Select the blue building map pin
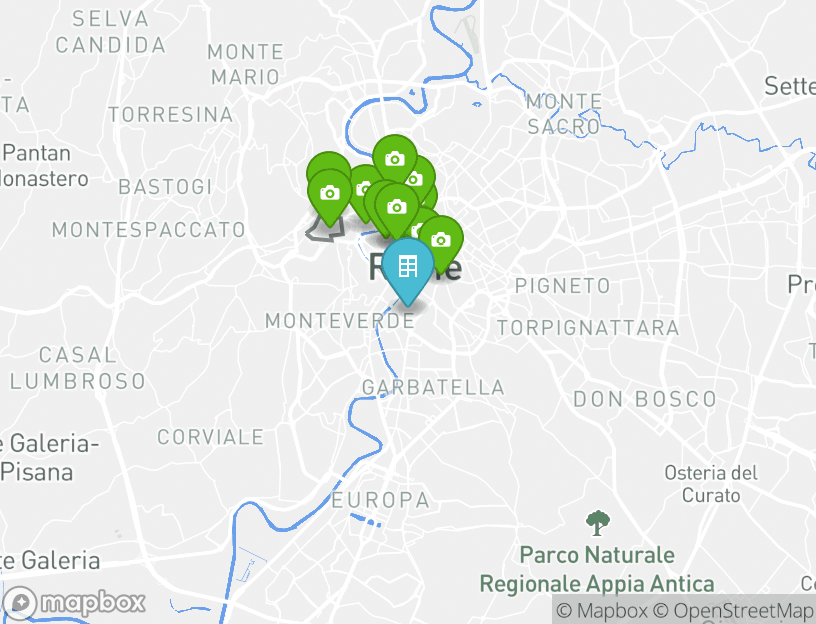816x624 pixels. tap(407, 267)
